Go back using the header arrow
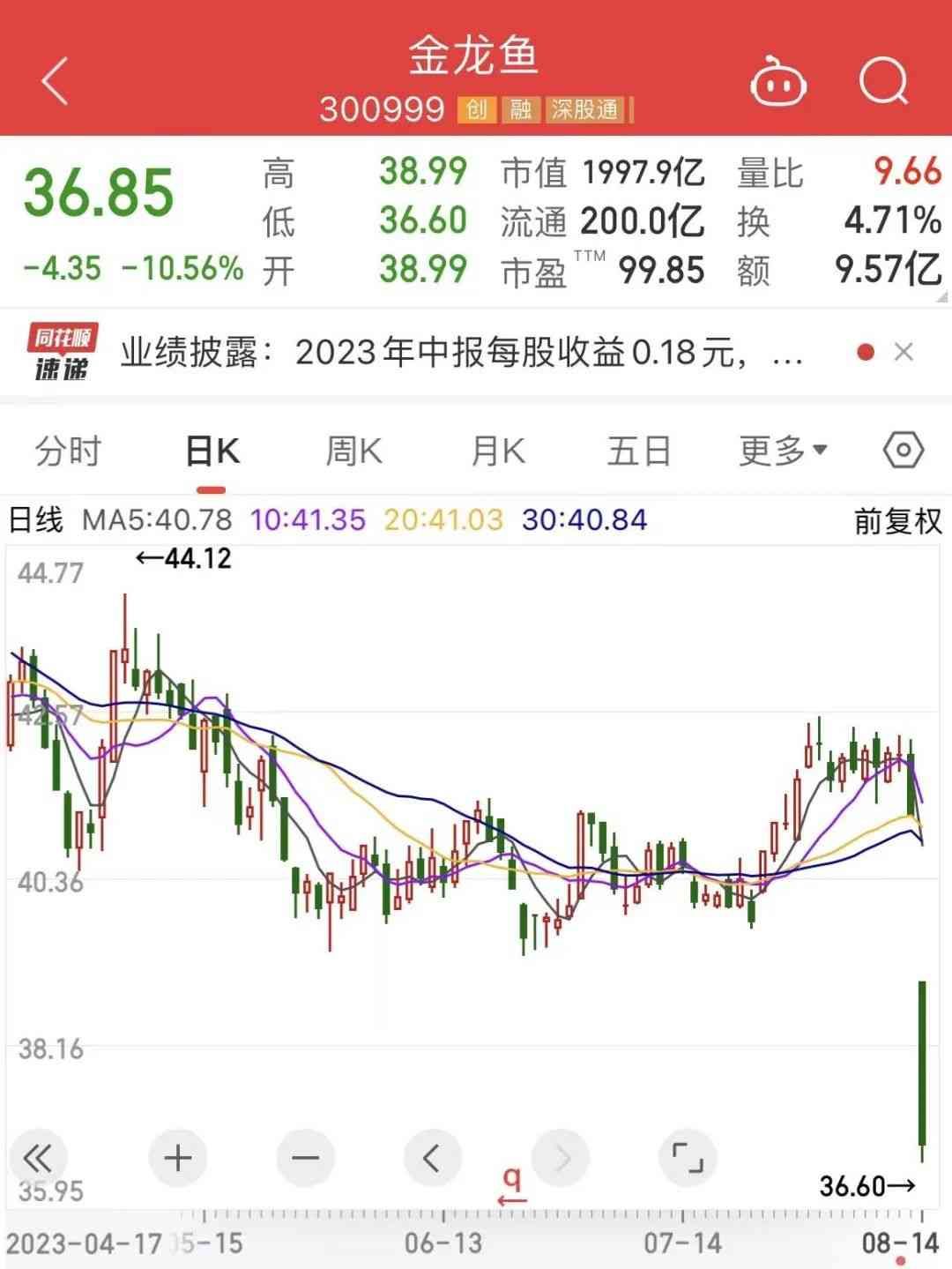 pyautogui.click(x=55, y=83)
